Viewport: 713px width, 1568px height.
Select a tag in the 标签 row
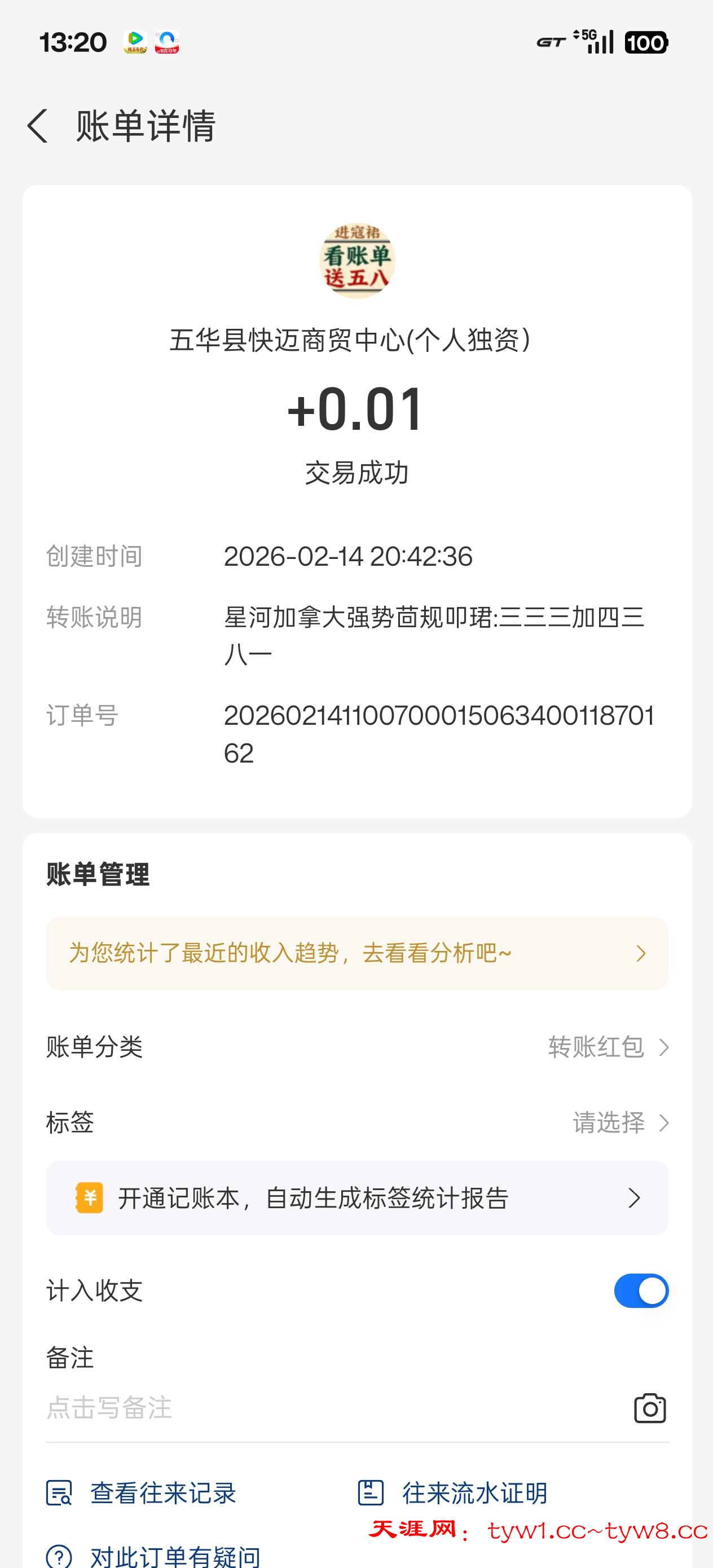pos(620,1122)
